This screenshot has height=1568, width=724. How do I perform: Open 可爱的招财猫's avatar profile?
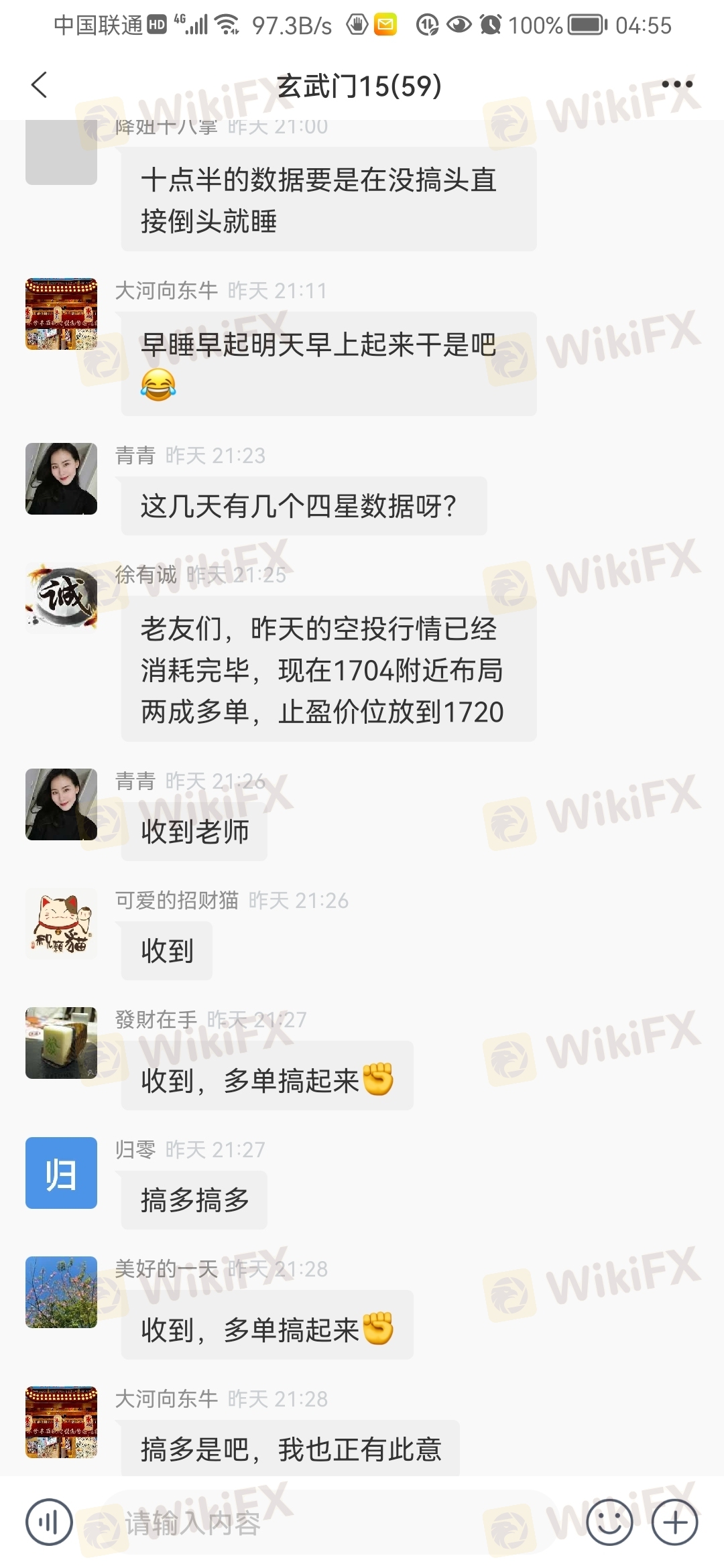[61, 924]
